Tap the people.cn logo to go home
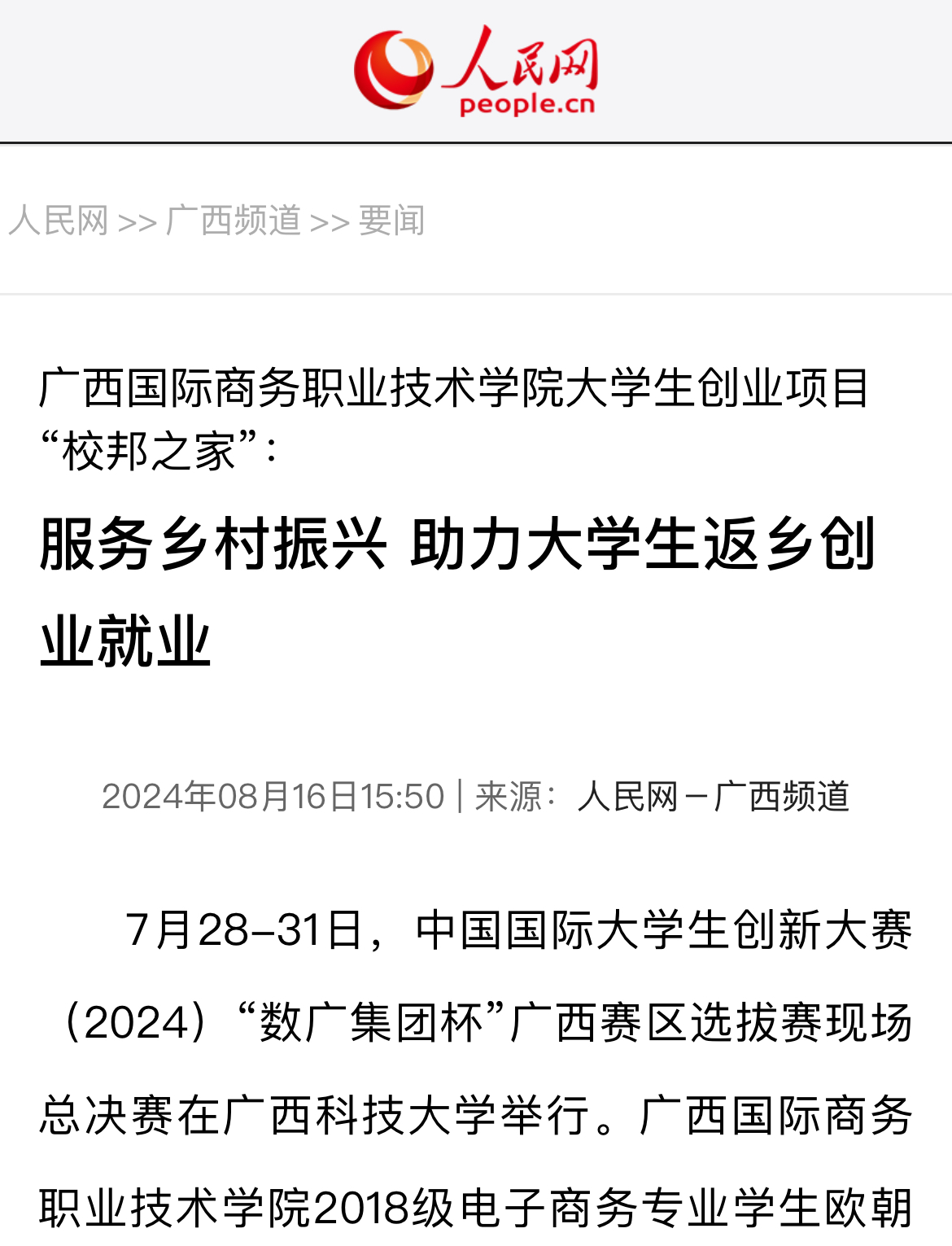The height and width of the screenshot is (1246, 952). coord(476,72)
